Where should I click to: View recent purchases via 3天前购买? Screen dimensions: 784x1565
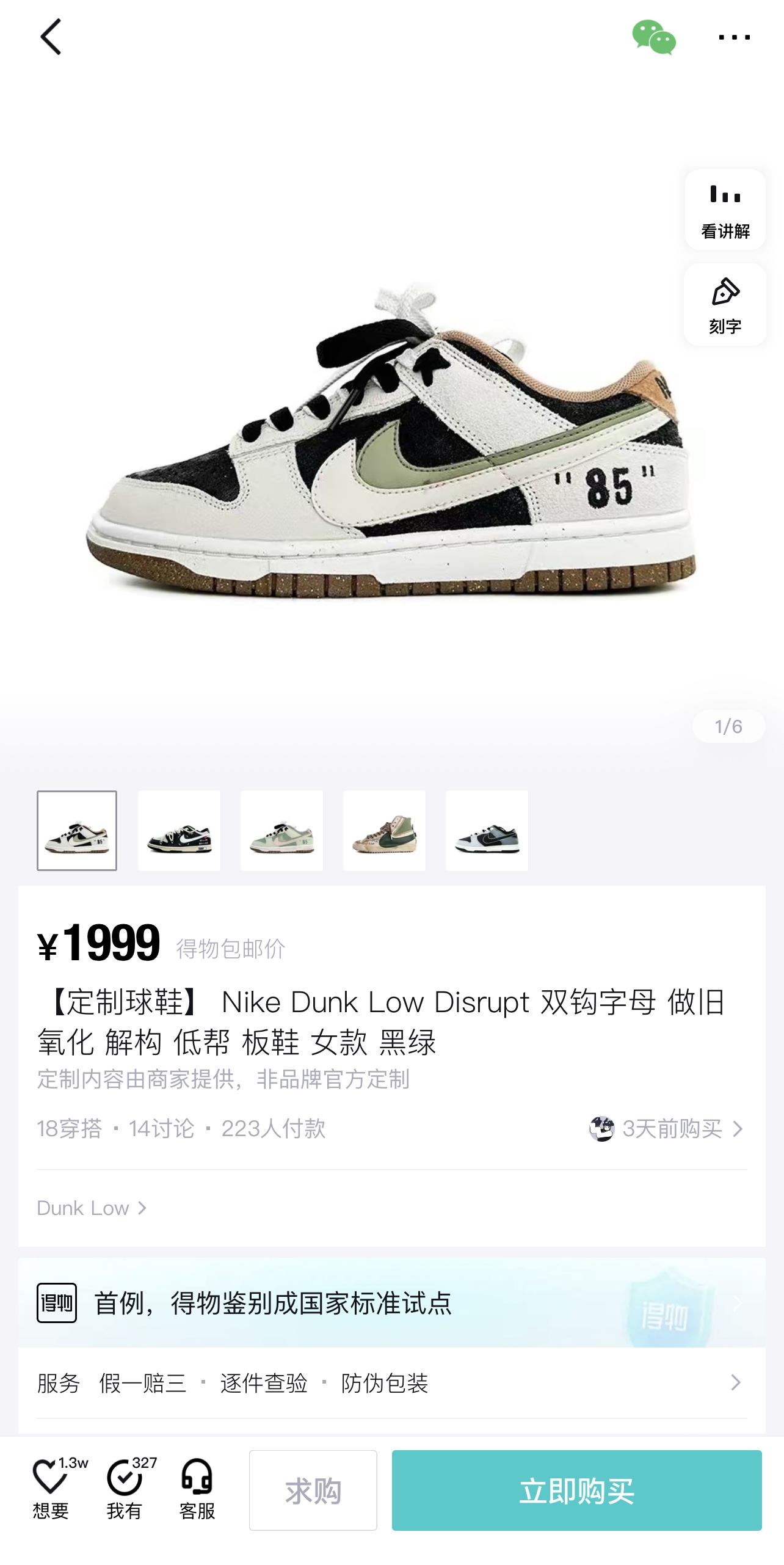(667, 1129)
